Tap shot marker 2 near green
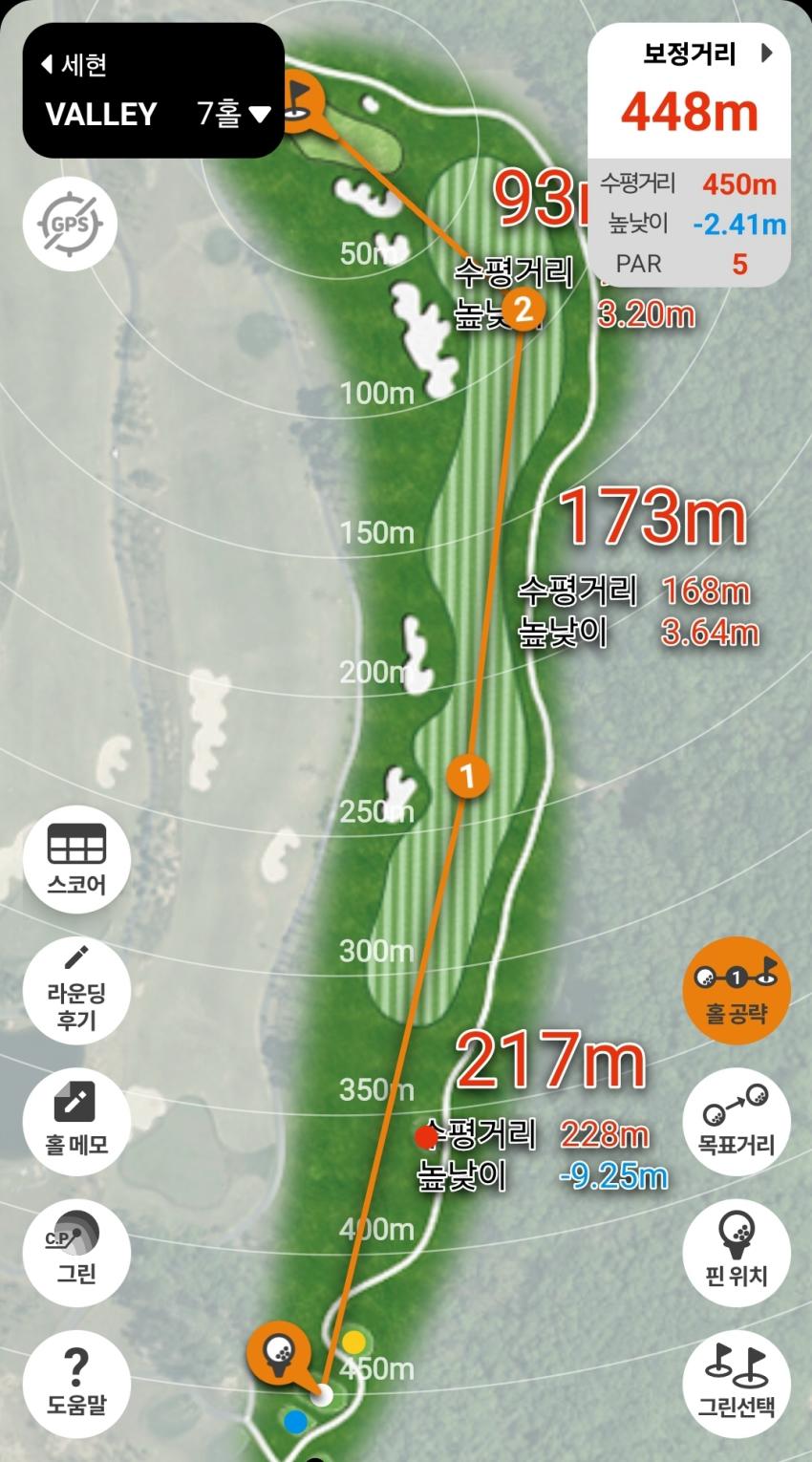 [x=524, y=309]
